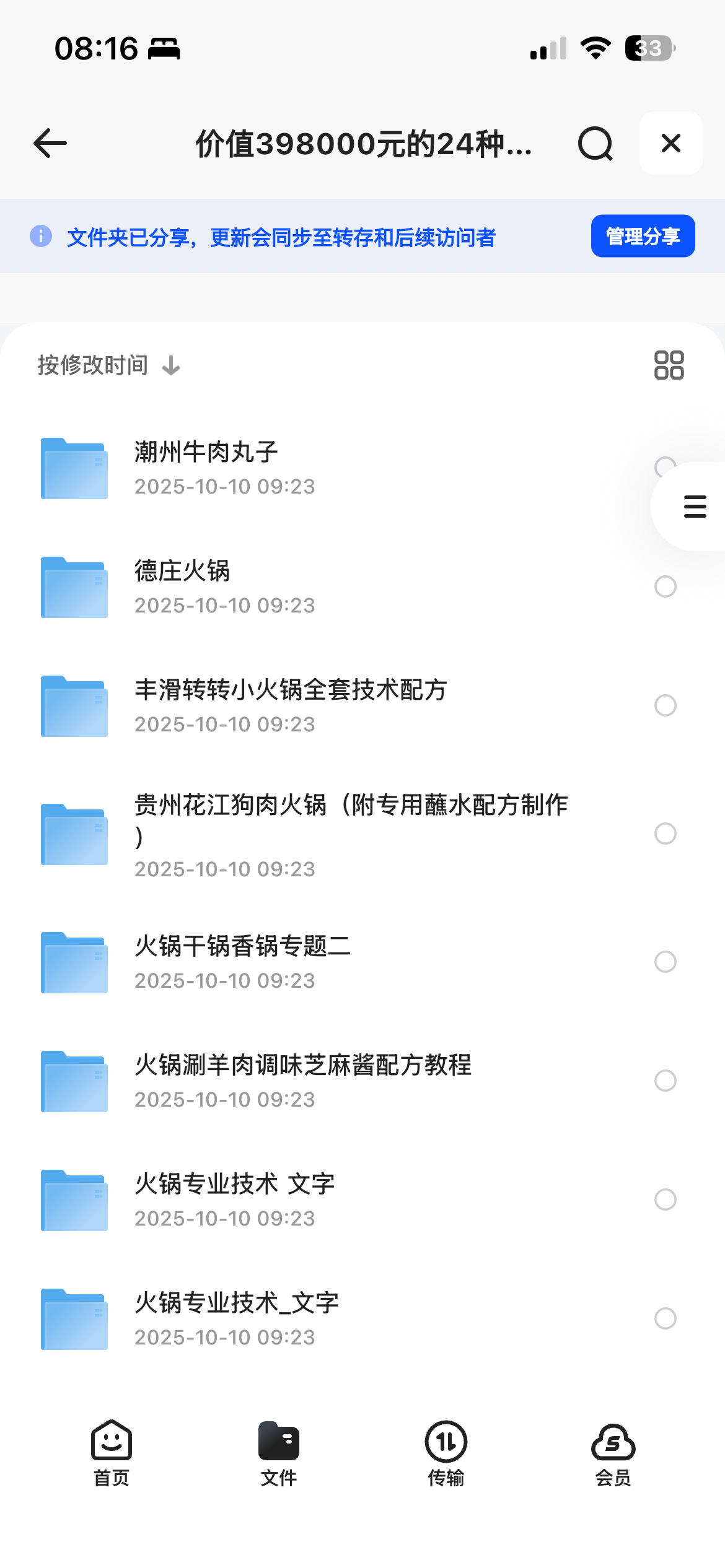This screenshot has width=725, height=1568.
Task: Tap the 管理分享 button
Action: click(x=643, y=236)
